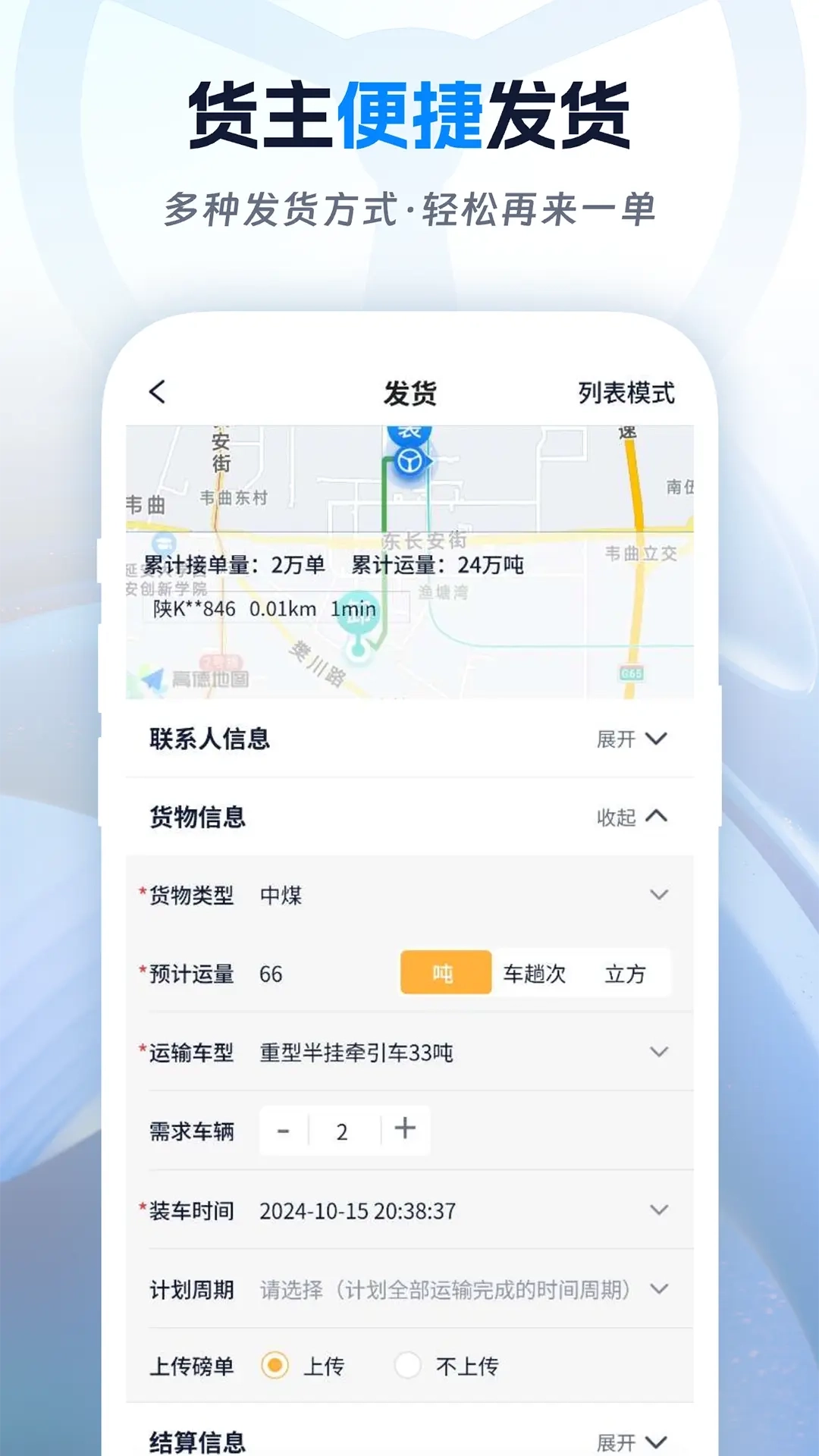The height and width of the screenshot is (1456, 819).
Task: Open the 装车时间 date picker dropdown
Action: tap(659, 1208)
